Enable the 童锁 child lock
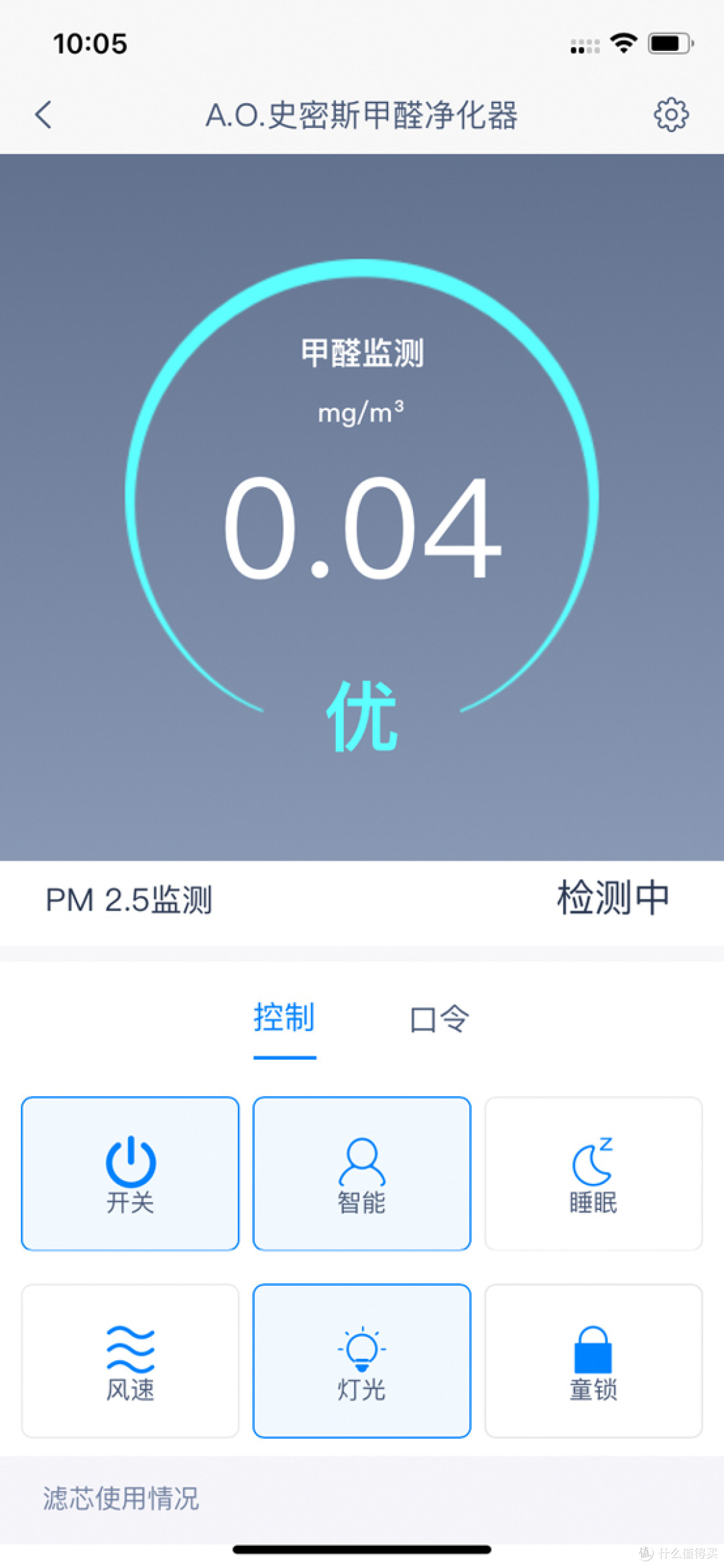Viewport: 724px width, 1568px height. (x=593, y=1360)
